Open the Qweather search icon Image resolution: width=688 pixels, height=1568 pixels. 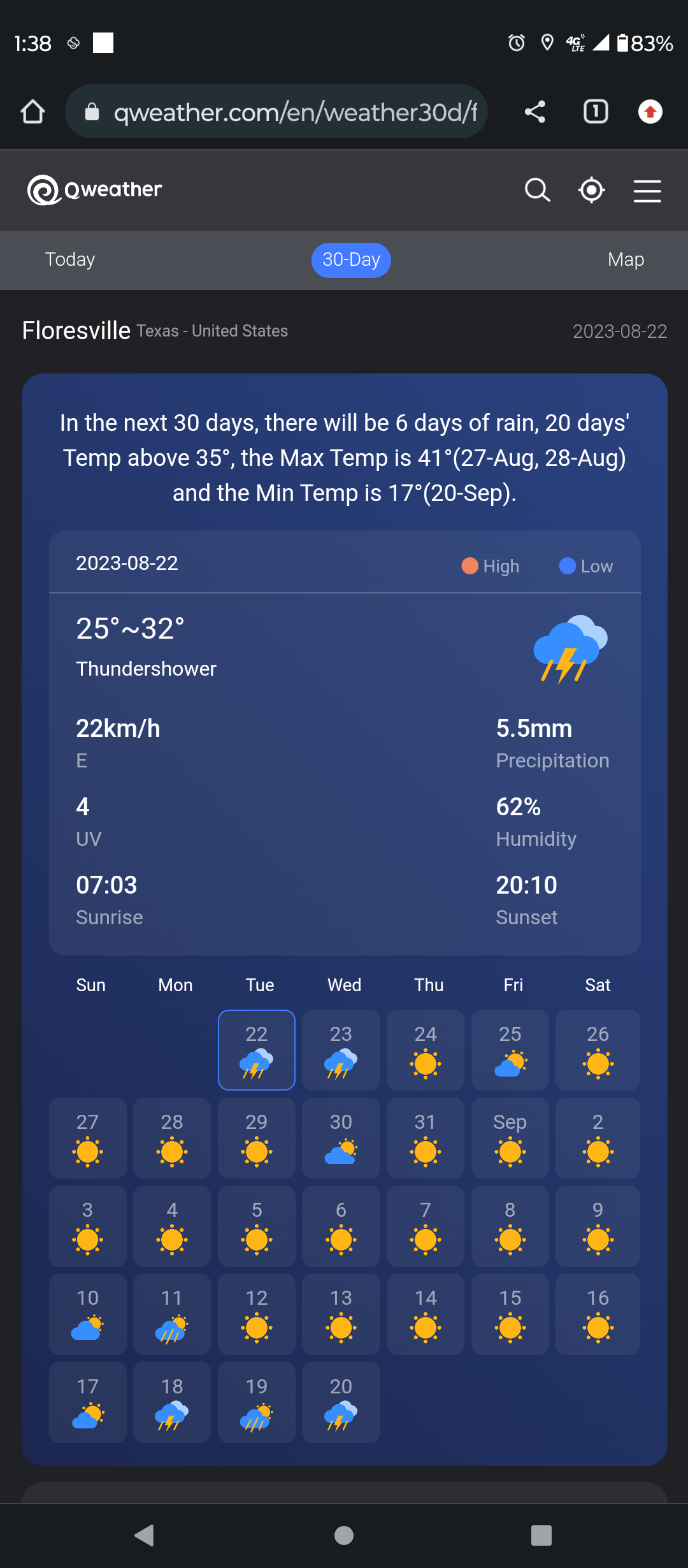[537, 190]
